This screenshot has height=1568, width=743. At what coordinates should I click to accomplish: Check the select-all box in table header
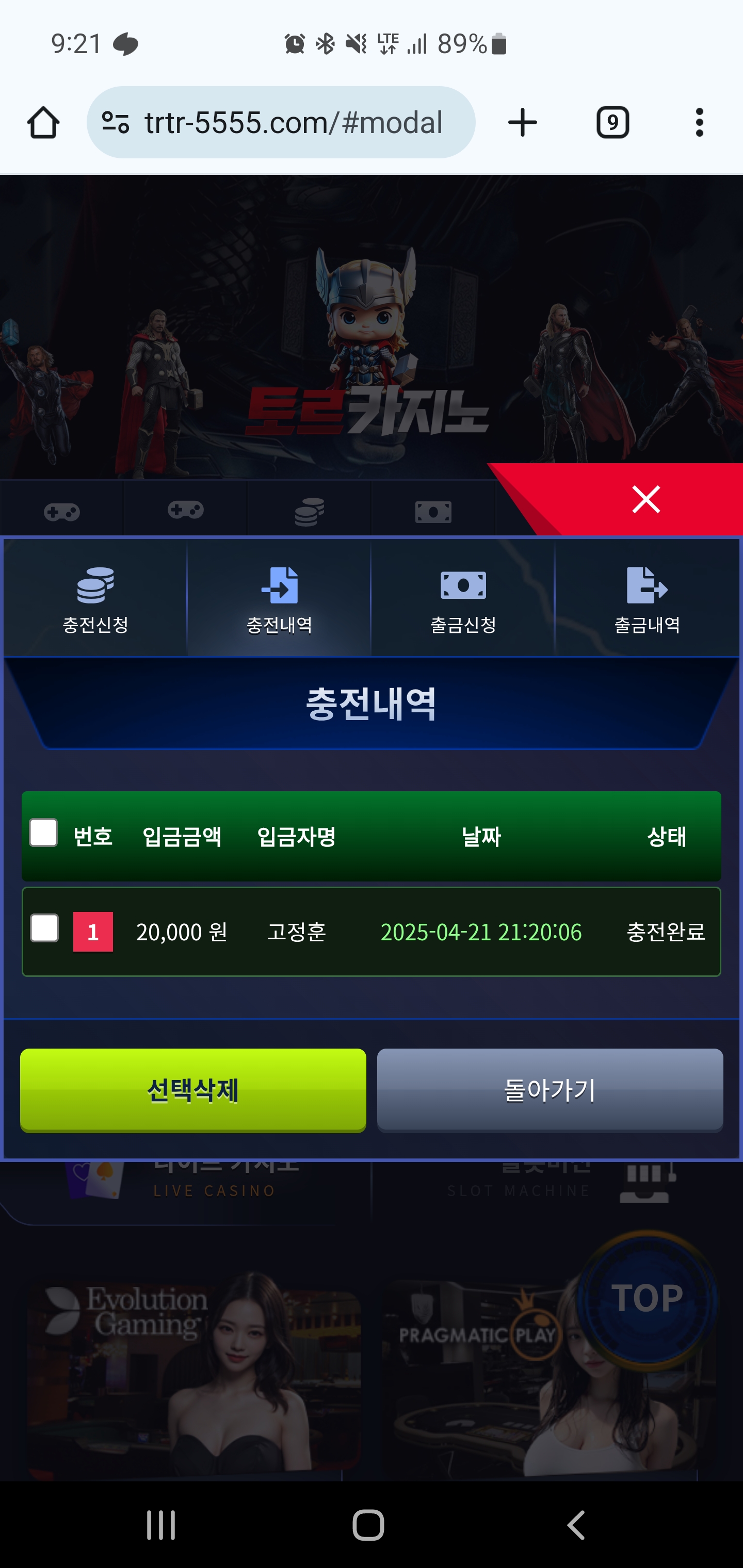tap(43, 832)
